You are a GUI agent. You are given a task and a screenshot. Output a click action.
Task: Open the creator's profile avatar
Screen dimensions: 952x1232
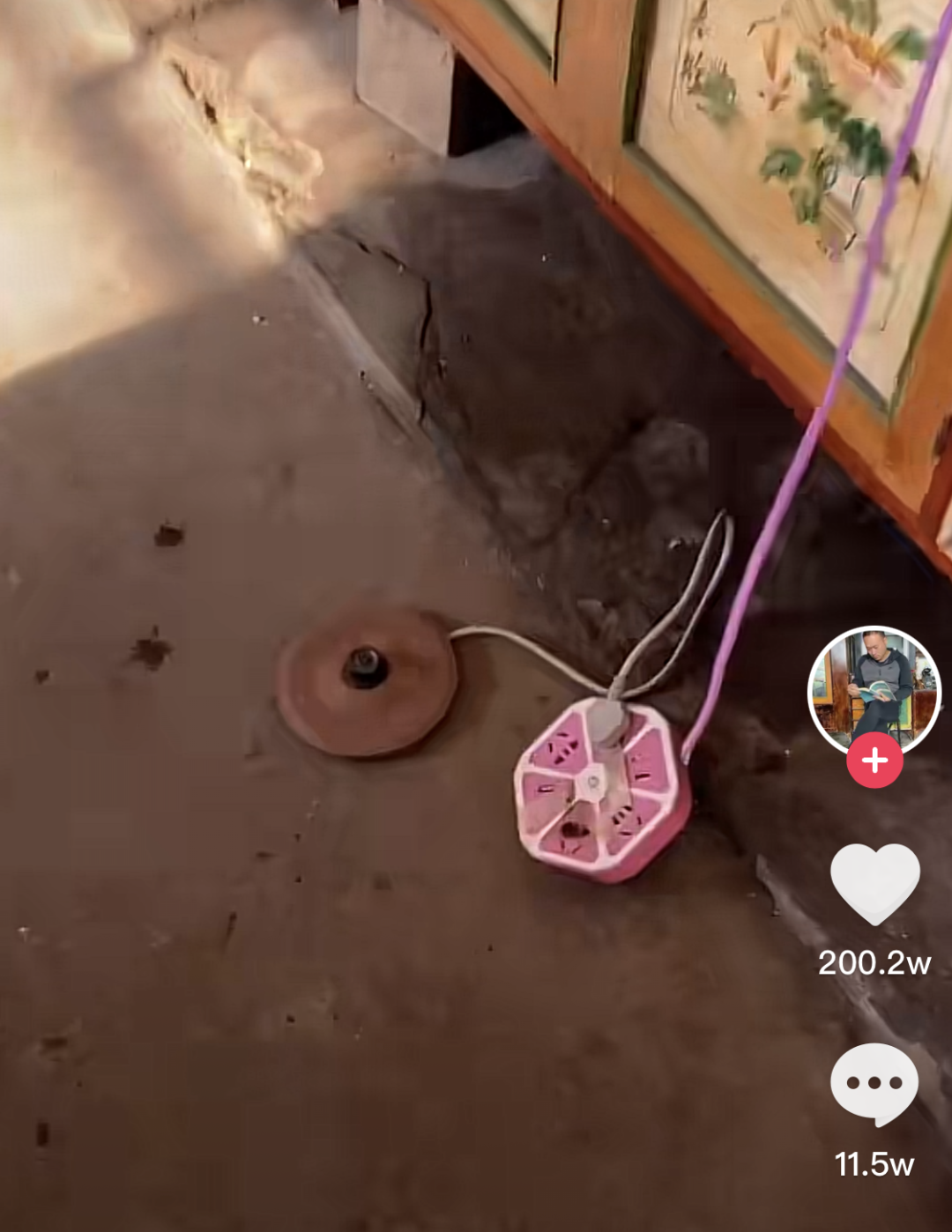pos(874,687)
